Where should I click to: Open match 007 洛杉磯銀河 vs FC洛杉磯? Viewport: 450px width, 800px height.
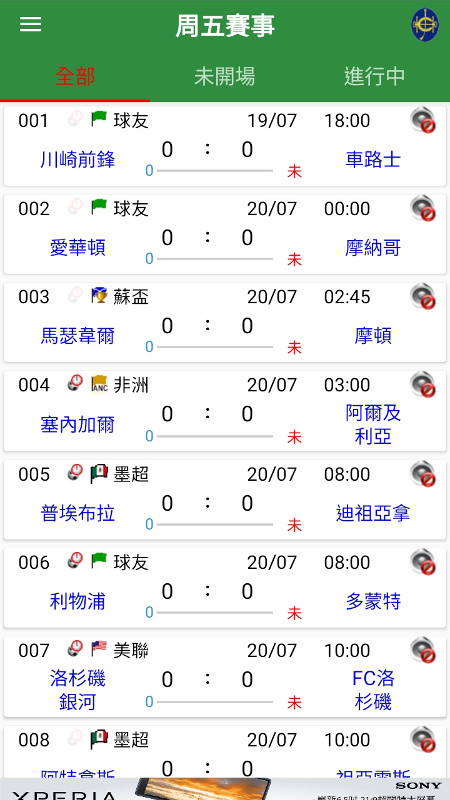225,677
